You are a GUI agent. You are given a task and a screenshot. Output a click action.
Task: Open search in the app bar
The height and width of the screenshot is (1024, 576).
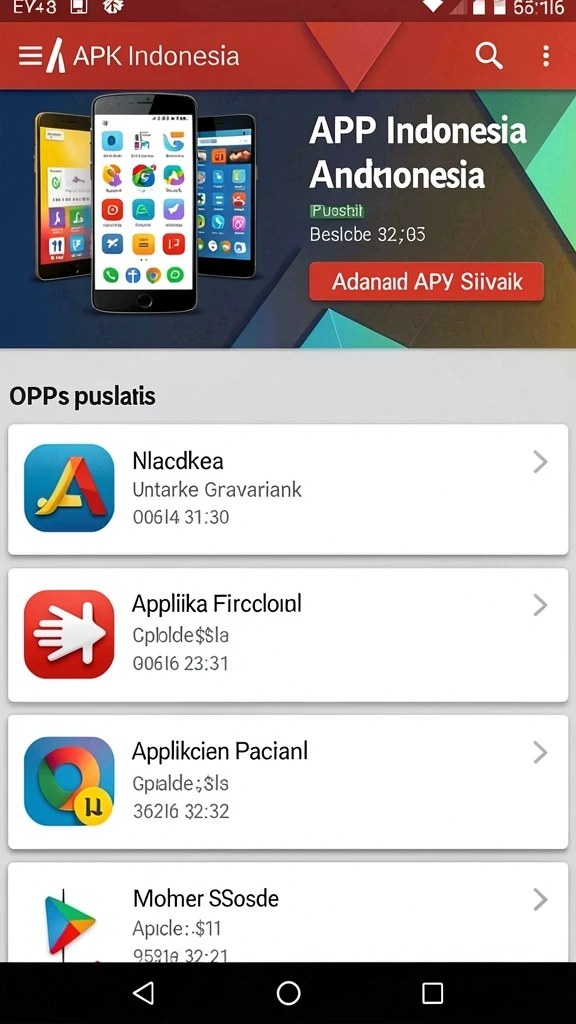(488, 56)
